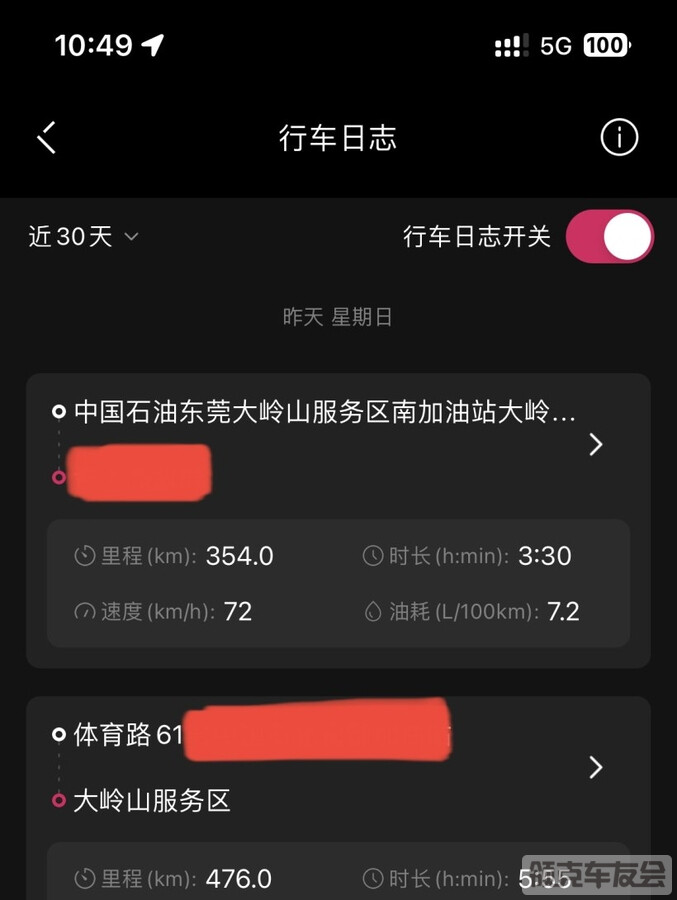Viewport: 677px width, 900px height.
Task: Open the info icon in the header
Action: [619, 138]
